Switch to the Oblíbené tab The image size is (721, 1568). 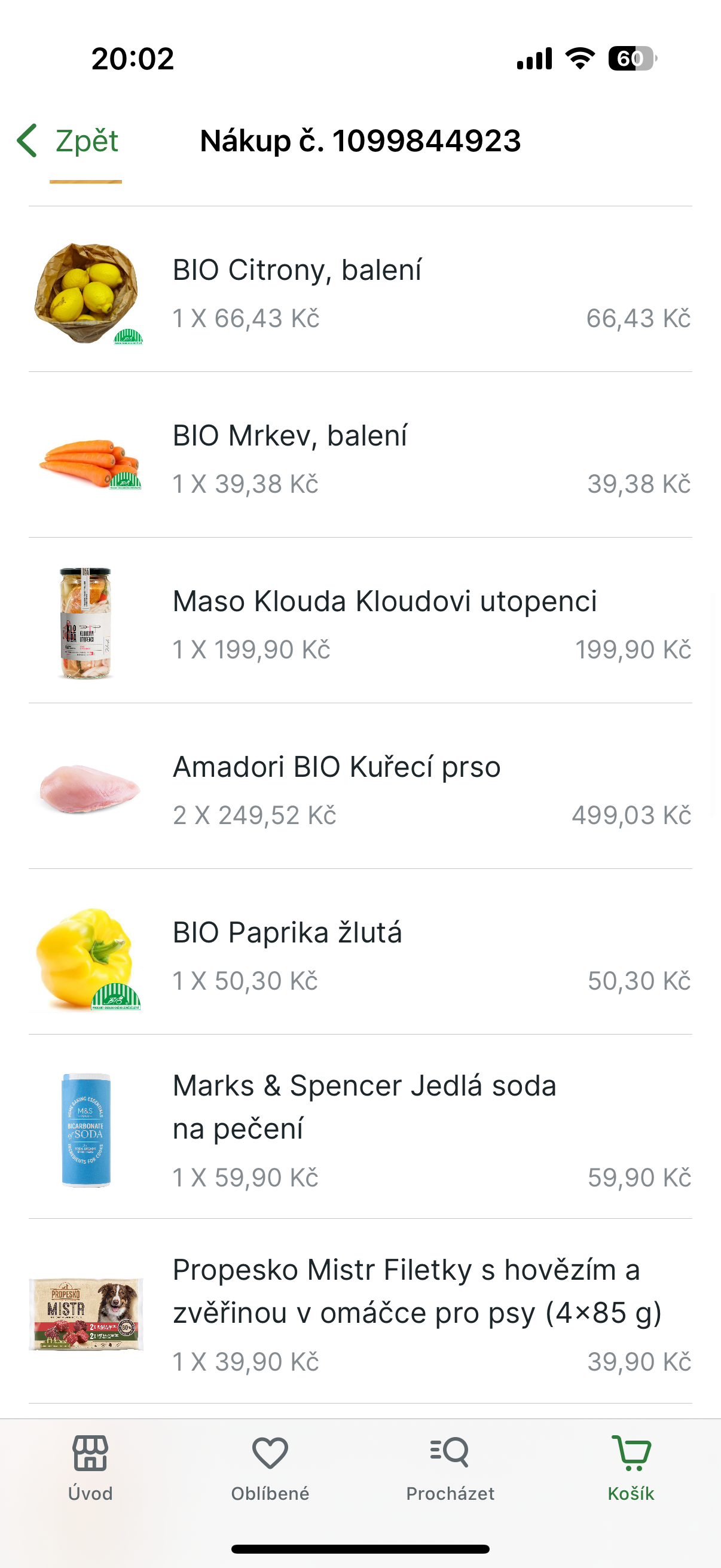tap(270, 1468)
